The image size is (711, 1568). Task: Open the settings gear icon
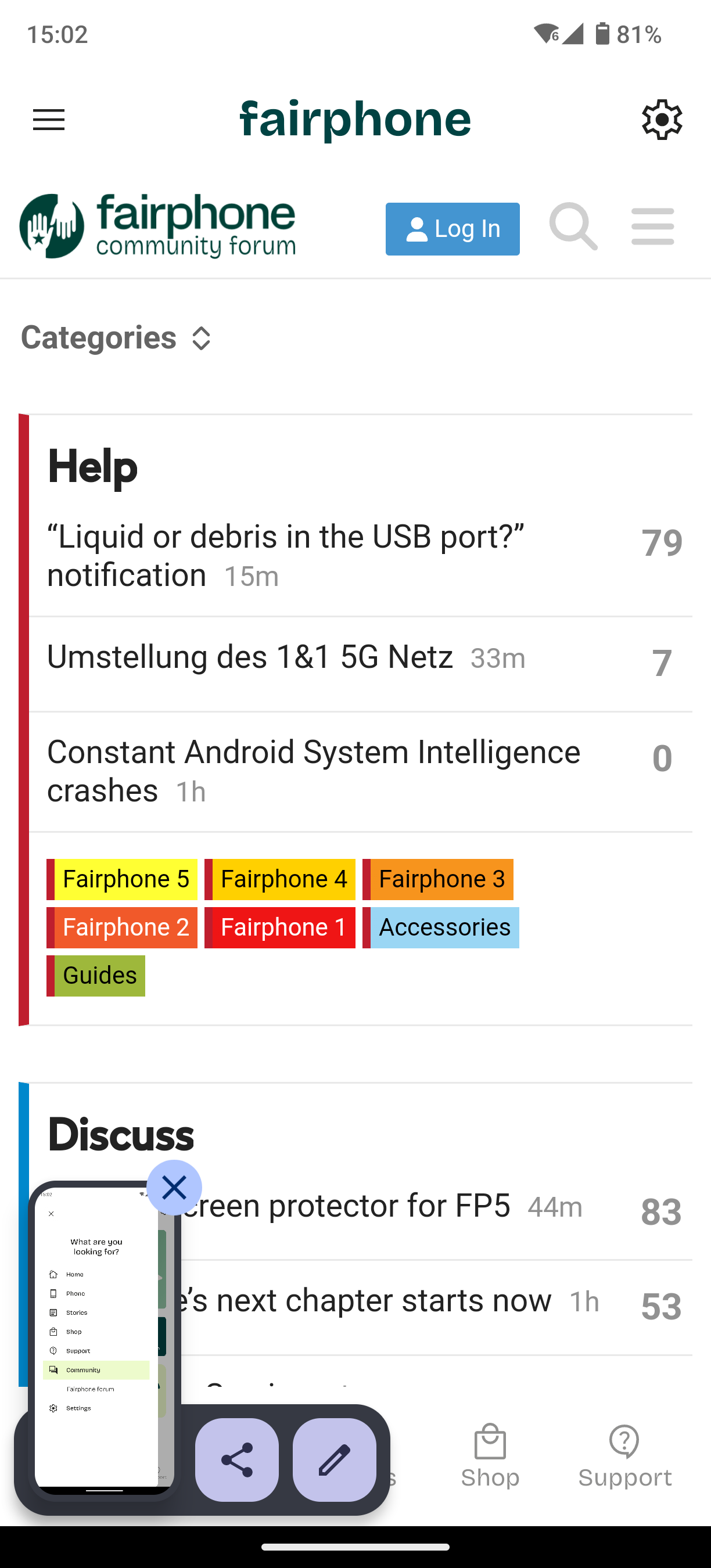[x=662, y=120]
